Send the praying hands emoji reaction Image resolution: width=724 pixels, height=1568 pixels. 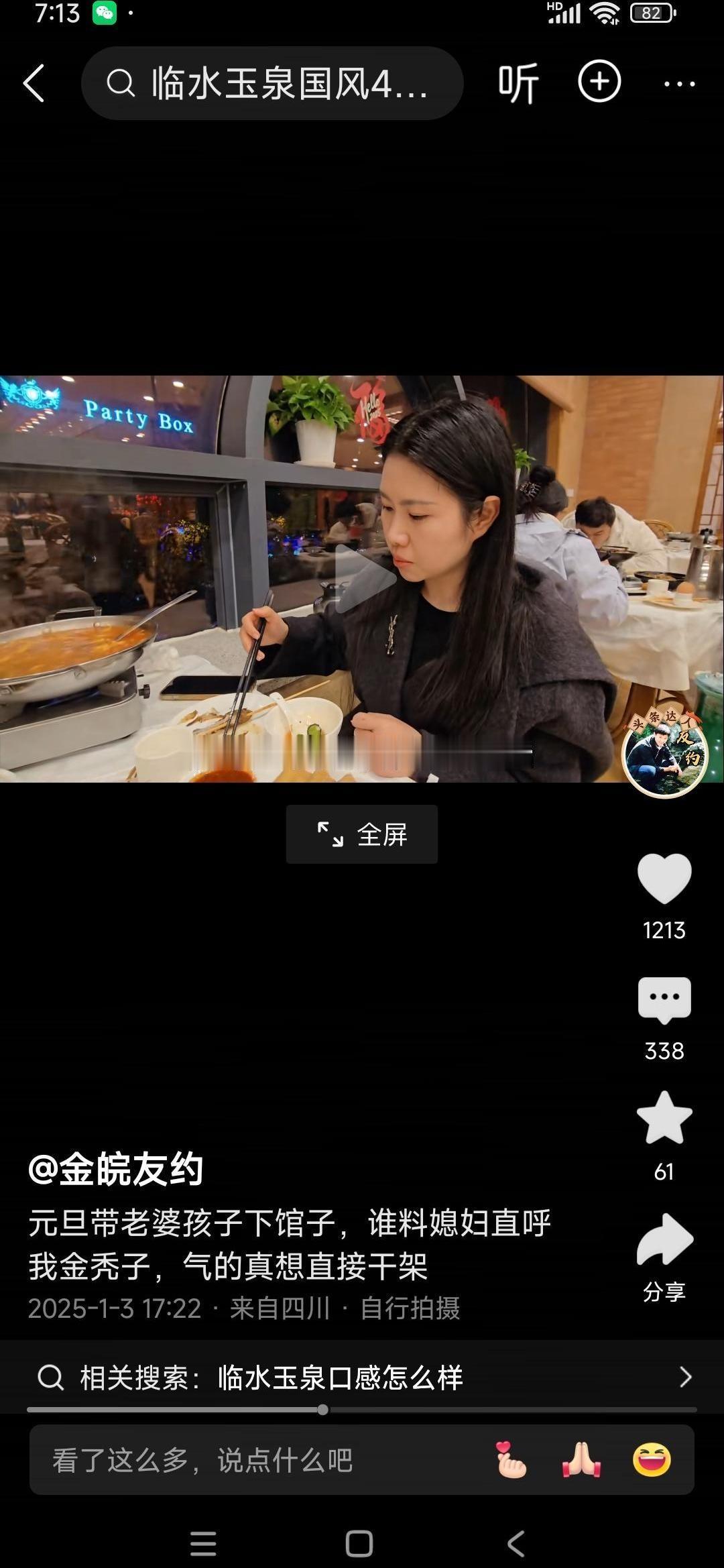(x=581, y=1460)
